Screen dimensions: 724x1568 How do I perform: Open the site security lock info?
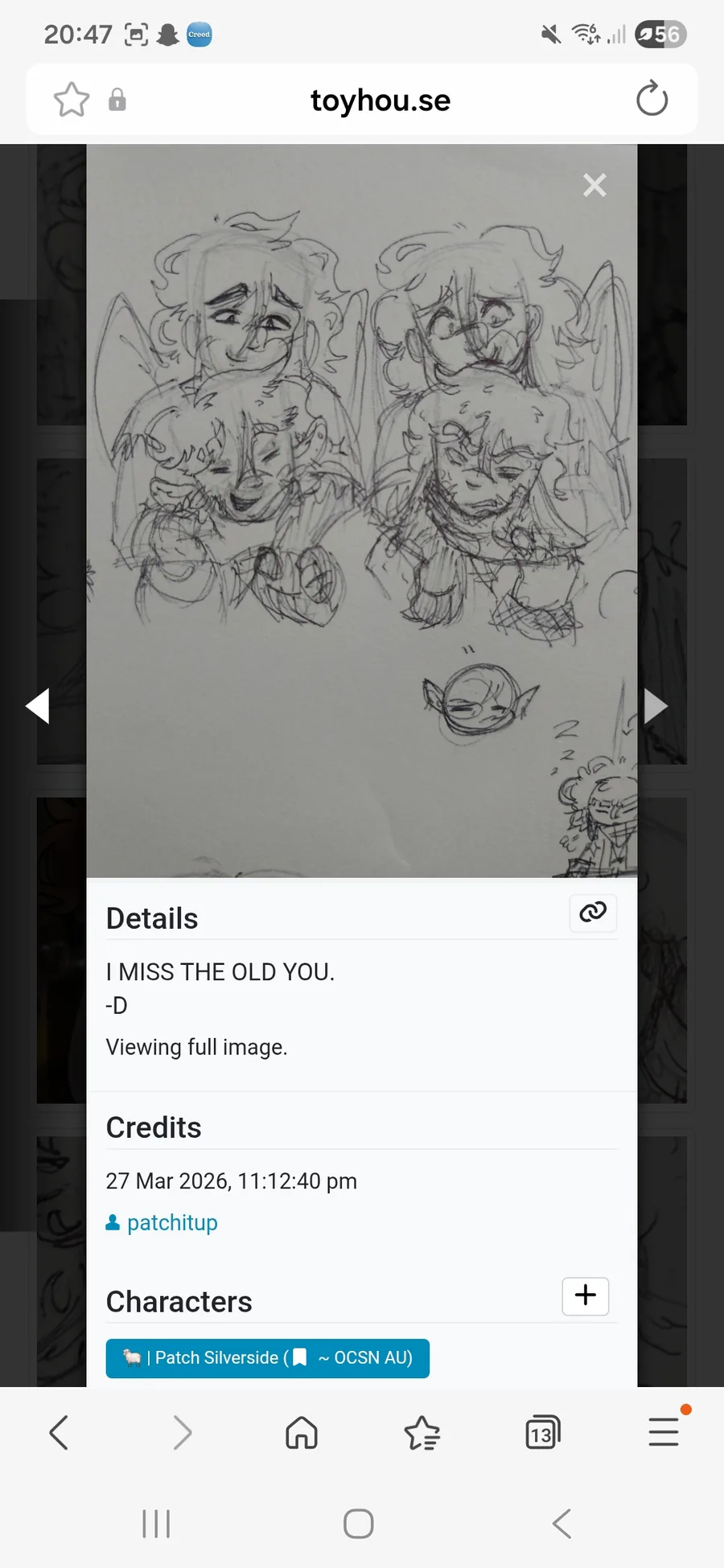click(117, 101)
